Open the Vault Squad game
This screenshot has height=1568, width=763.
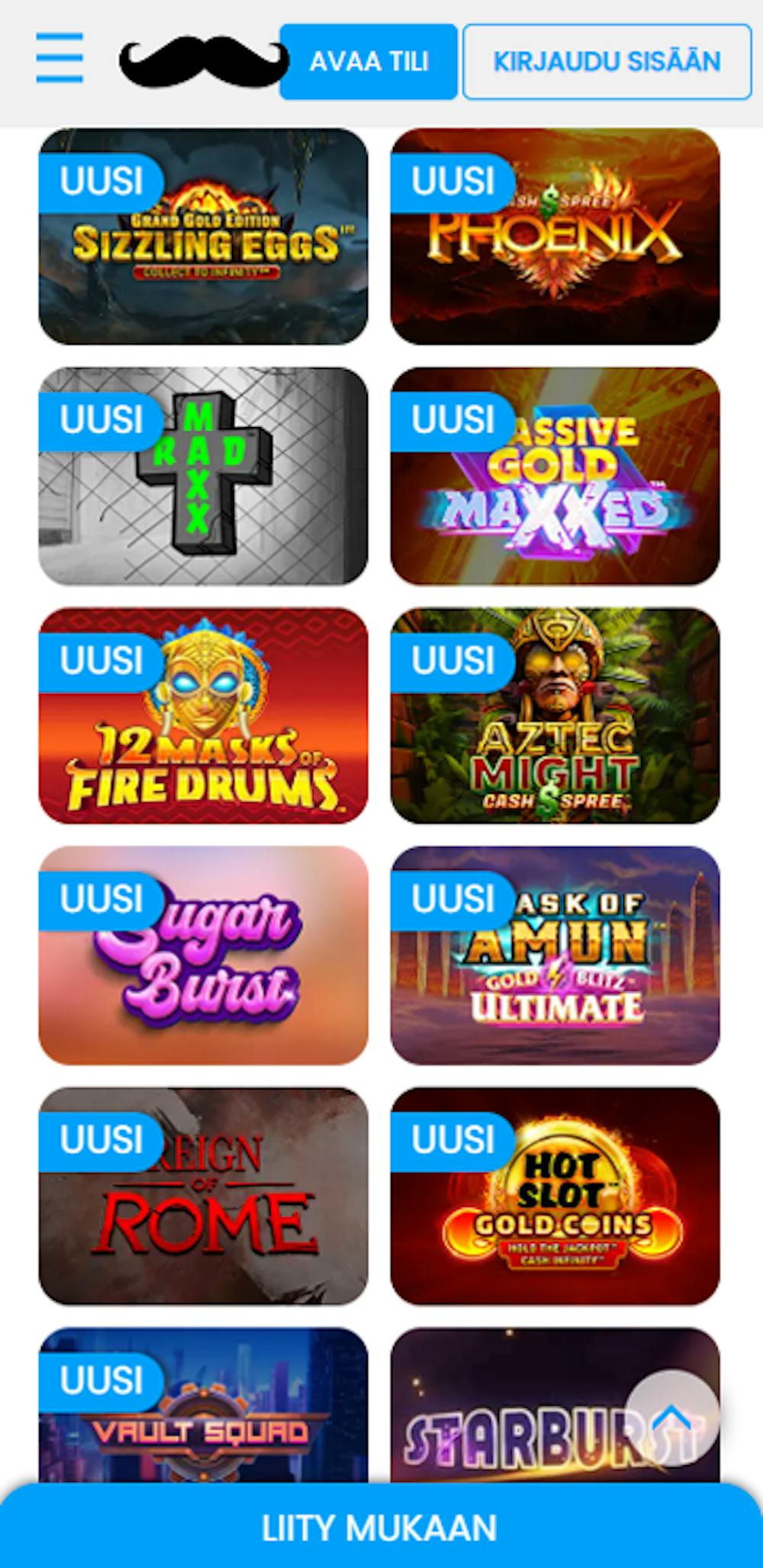point(203,1426)
